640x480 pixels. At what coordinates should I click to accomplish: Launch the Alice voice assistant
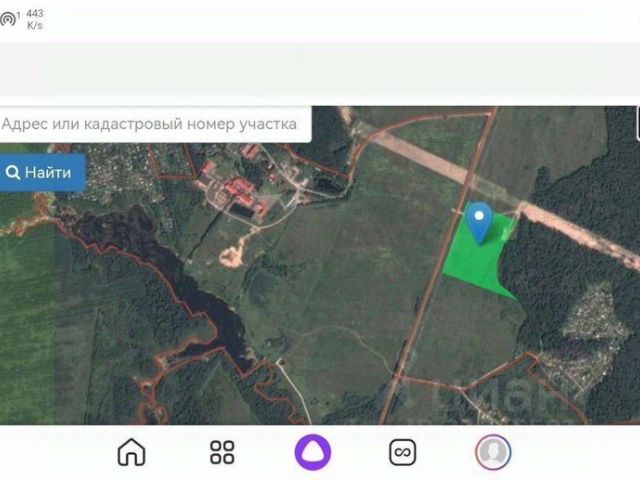click(x=312, y=453)
